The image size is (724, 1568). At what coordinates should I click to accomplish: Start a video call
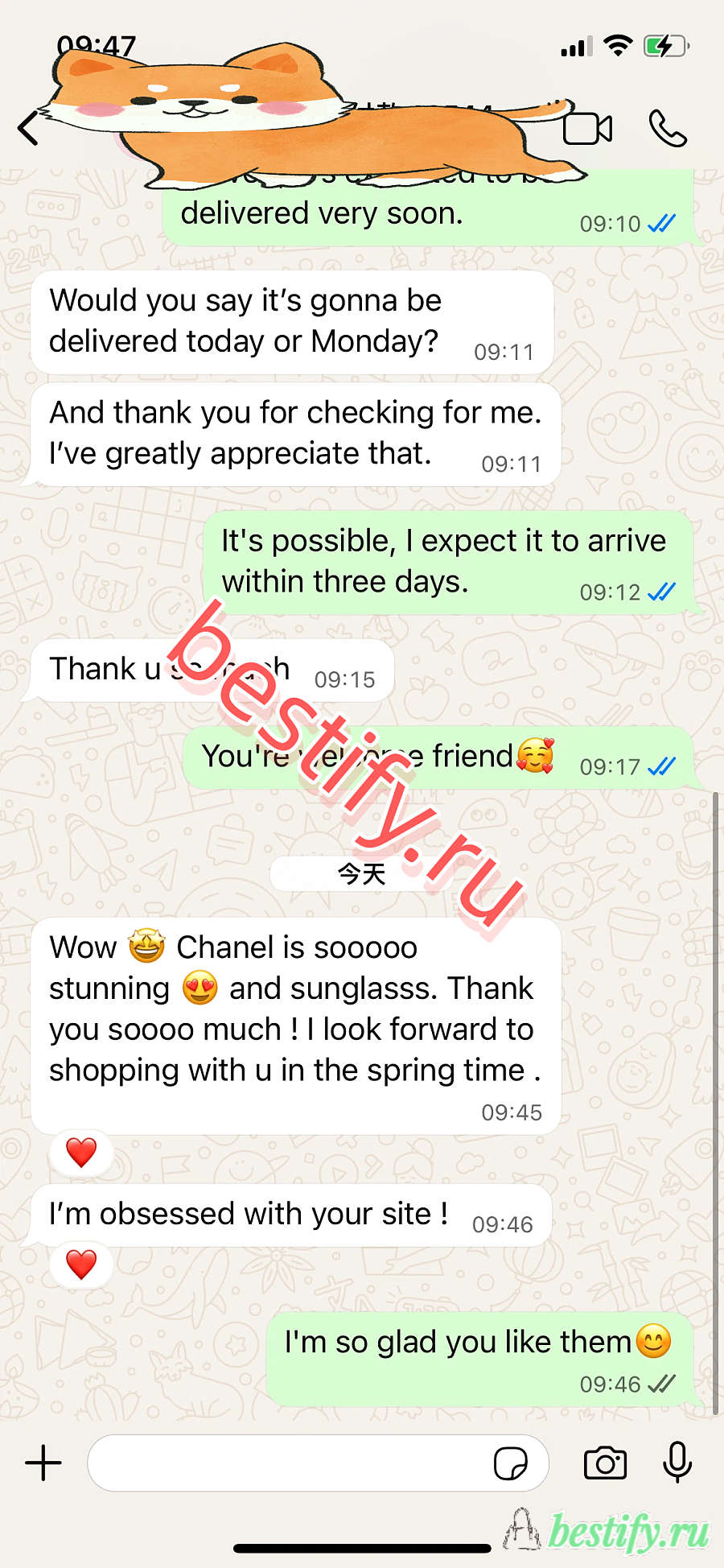click(587, 129)
